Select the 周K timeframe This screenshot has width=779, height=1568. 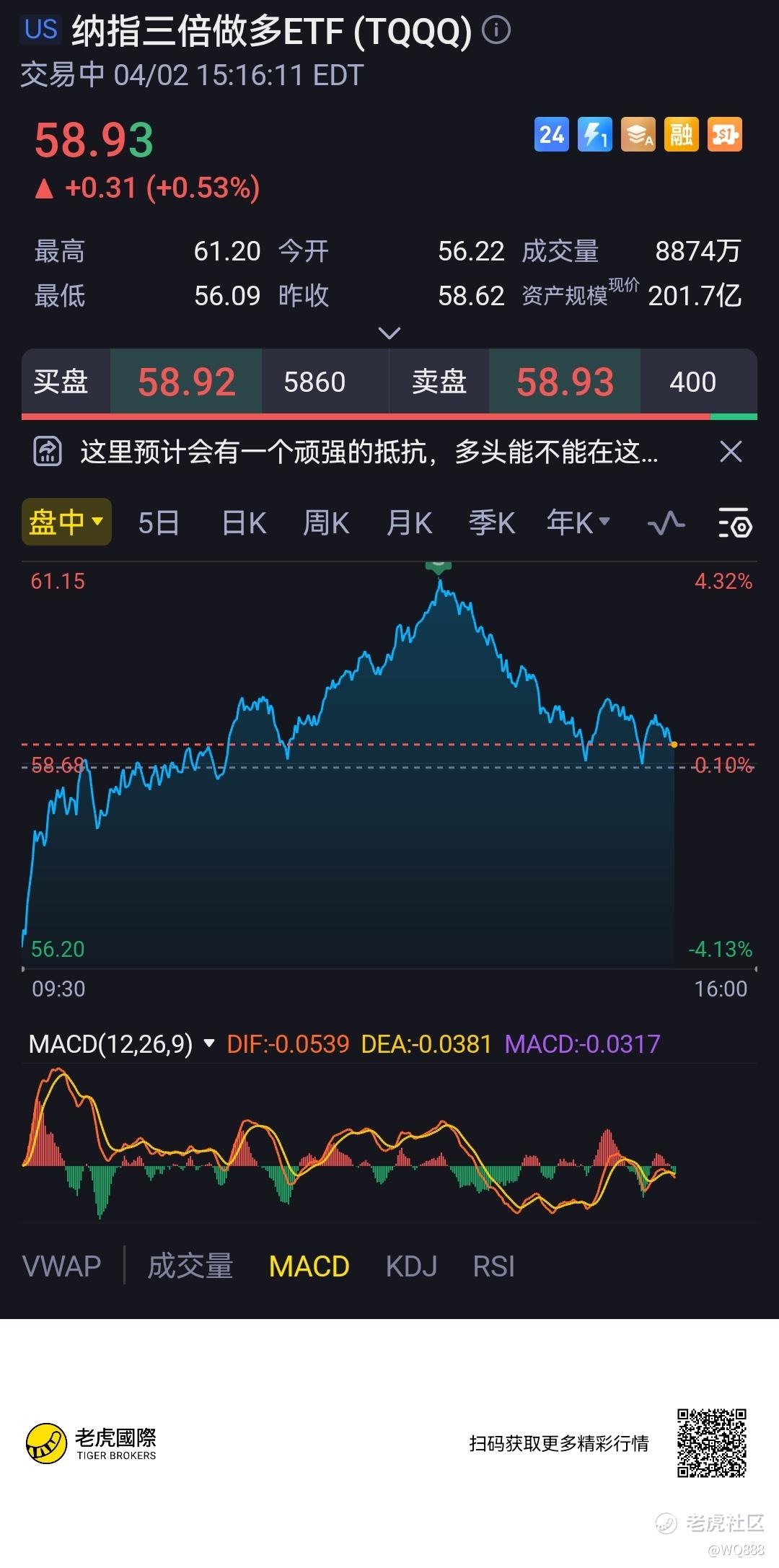click(x=326, y=522)
